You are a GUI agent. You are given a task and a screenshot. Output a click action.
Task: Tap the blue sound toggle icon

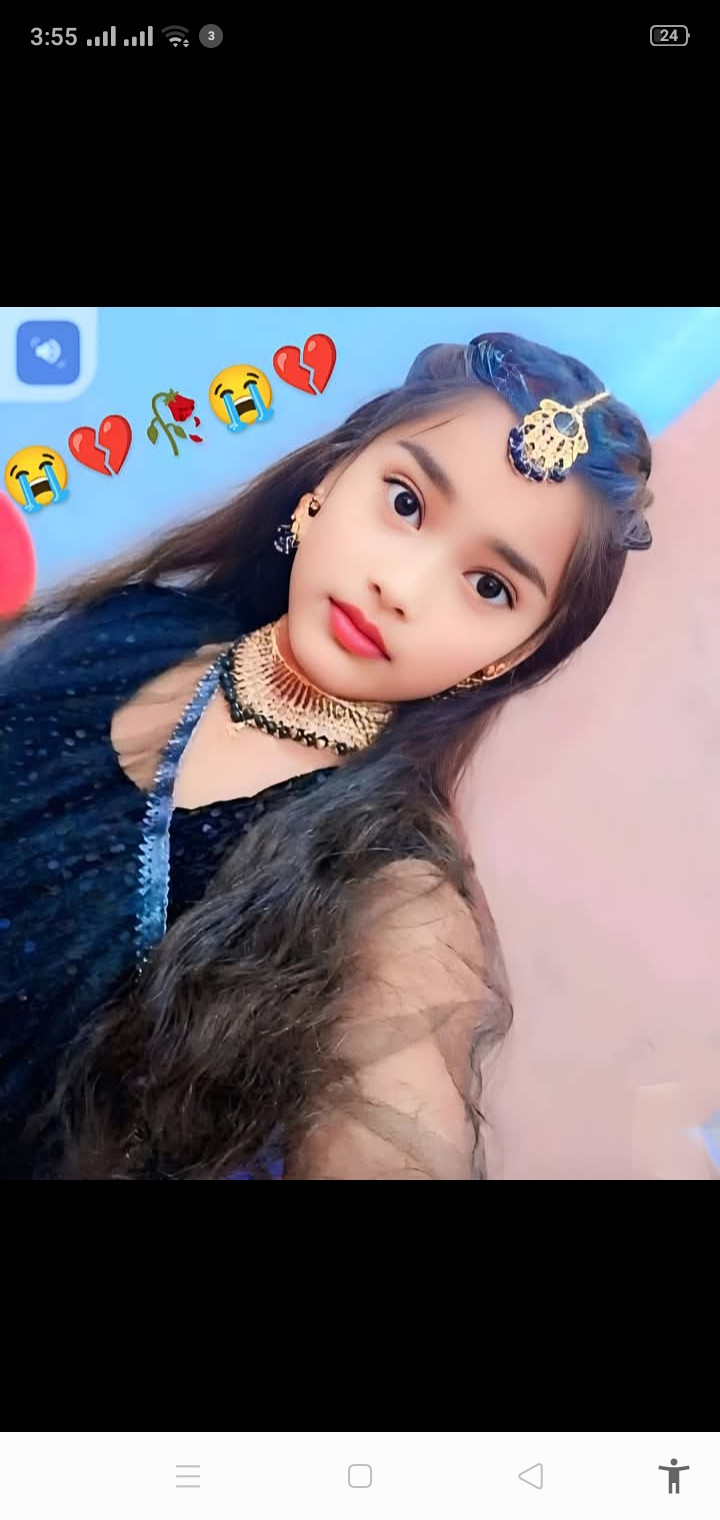point(48,352)
